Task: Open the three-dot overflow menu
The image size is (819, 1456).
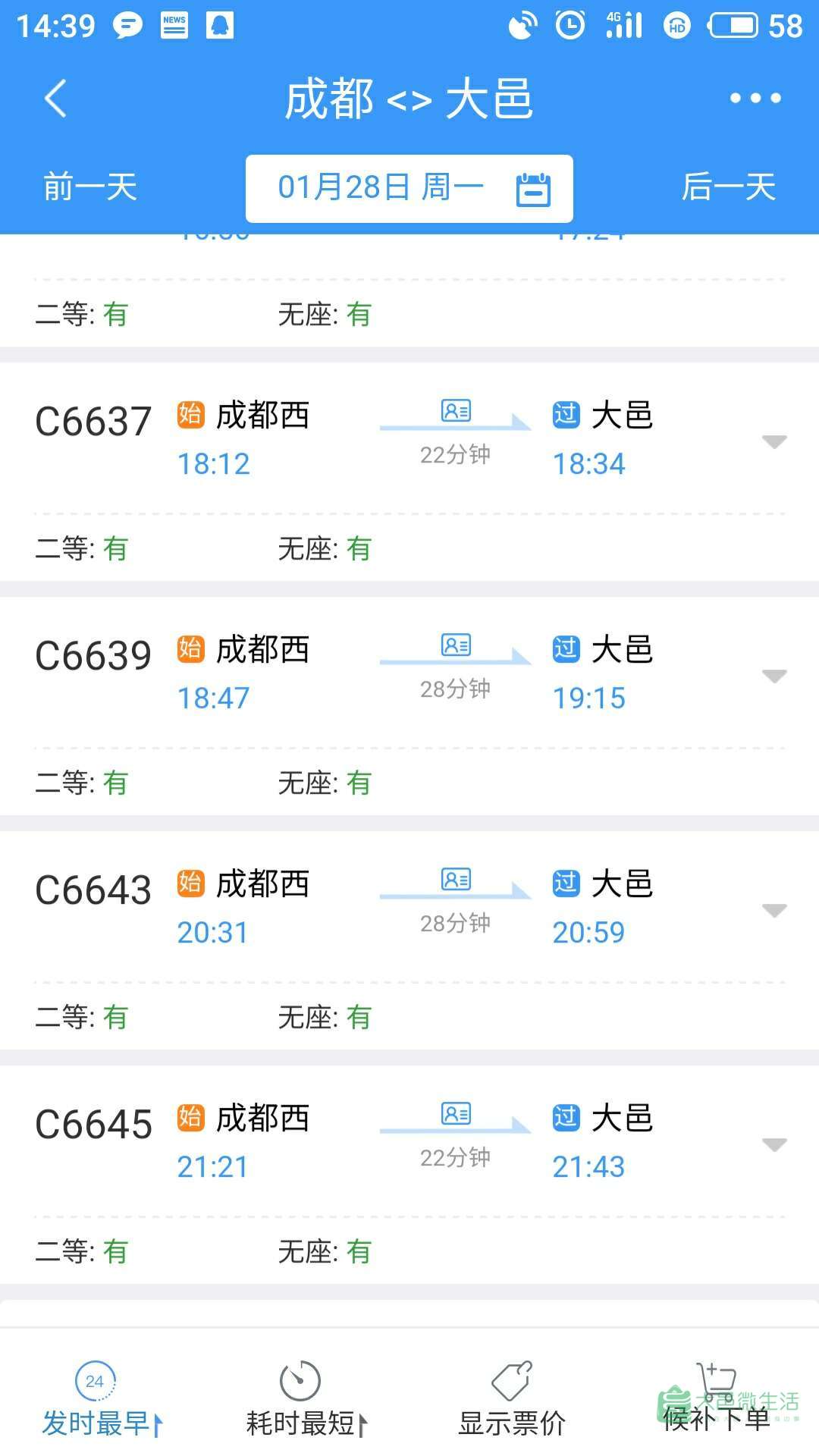Action: coord(755,99)
